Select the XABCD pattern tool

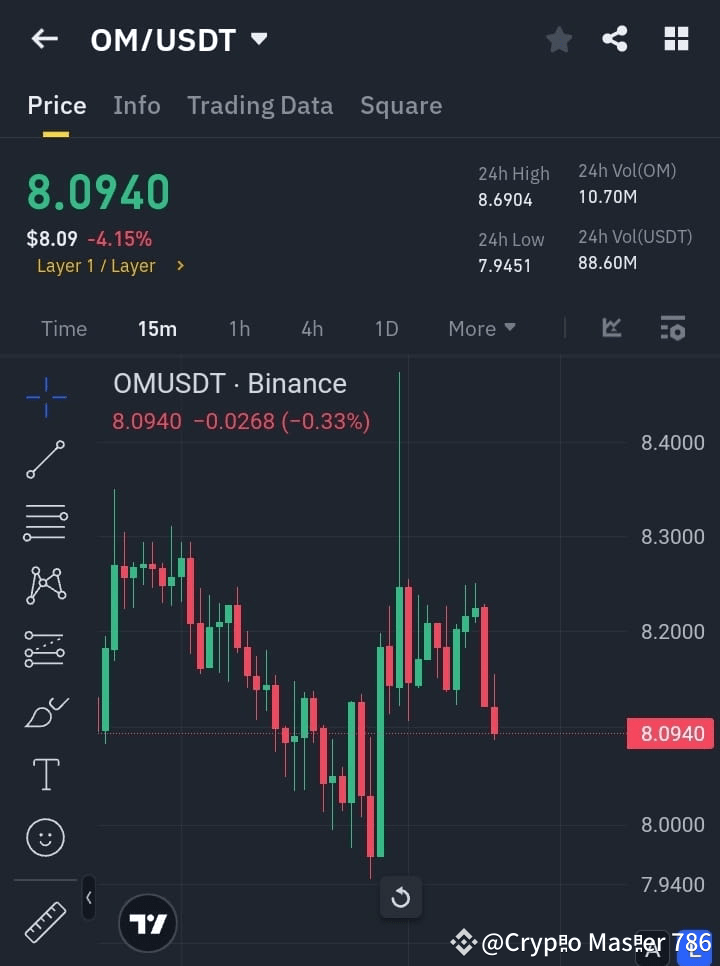pyautogui.click(x=45, y=586)
